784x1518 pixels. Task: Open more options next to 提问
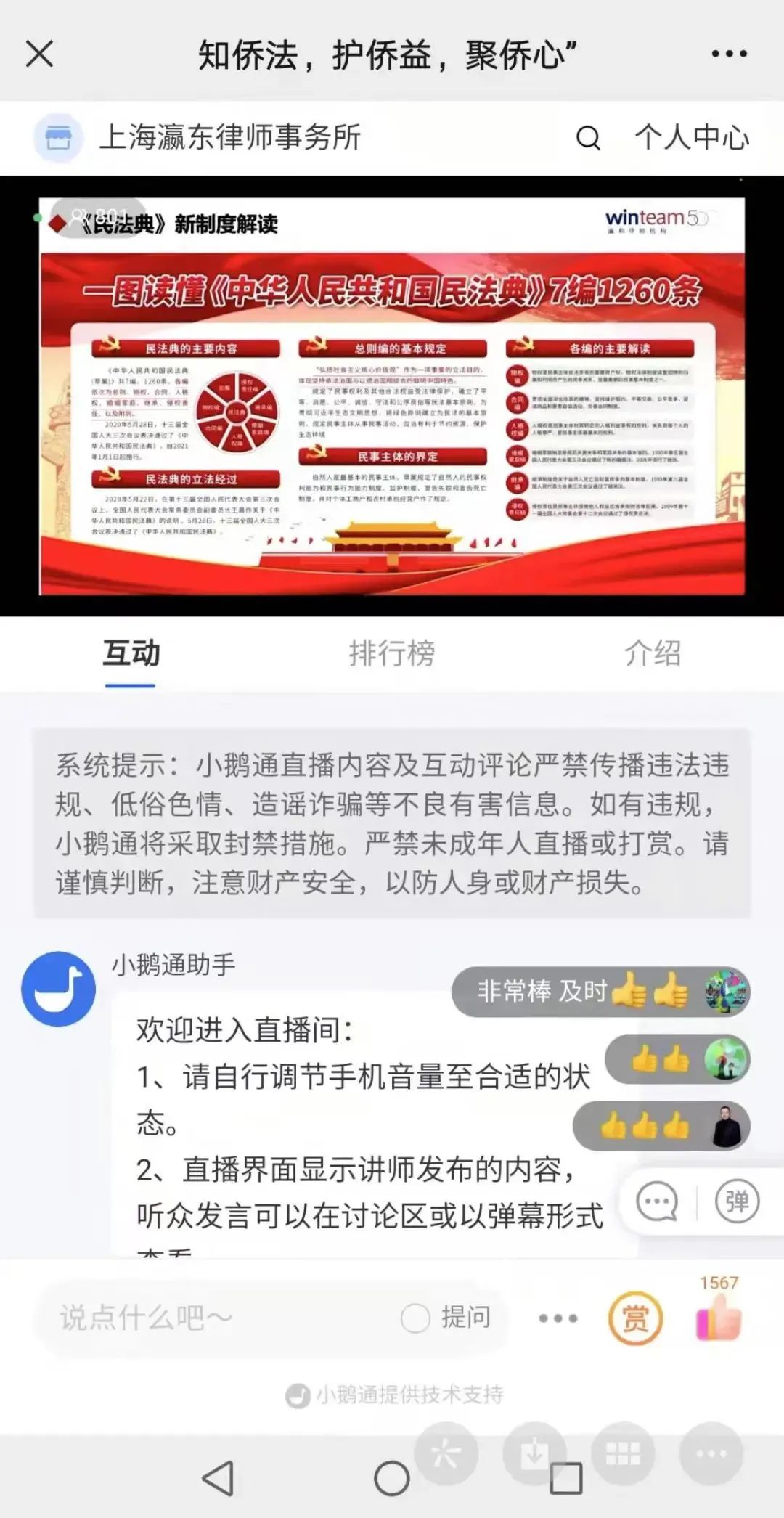[558, 1318]
